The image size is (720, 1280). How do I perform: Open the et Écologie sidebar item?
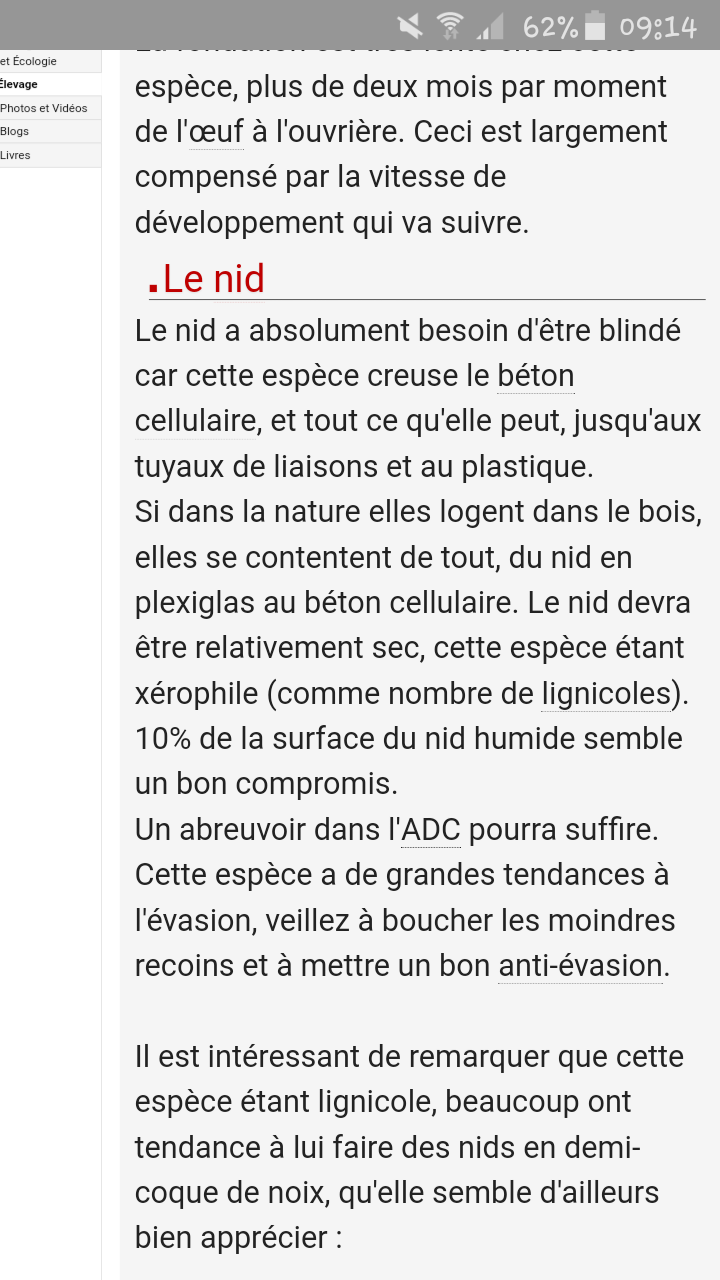click(29, 61)
